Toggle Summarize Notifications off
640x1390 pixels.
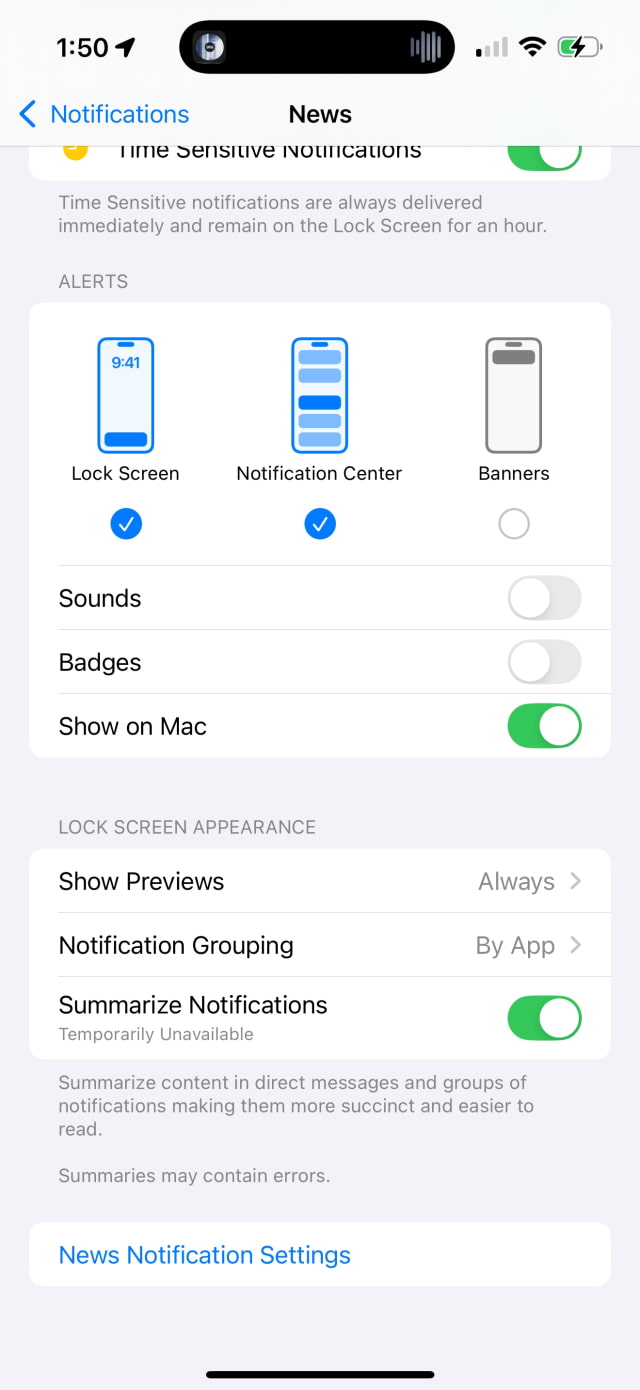544,1018
